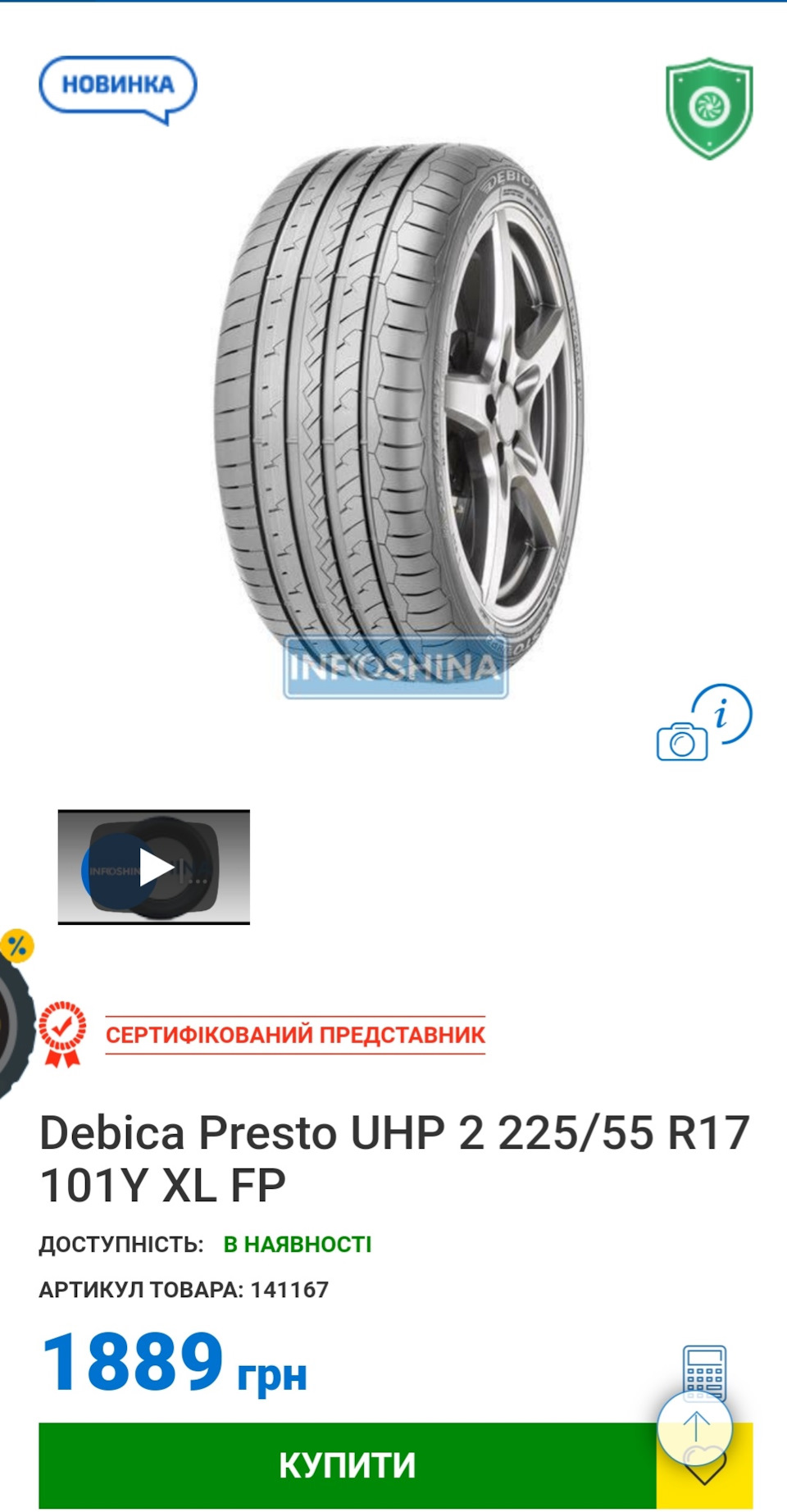Enlarge the main Debica tire photo

click(x=399, y=410)
